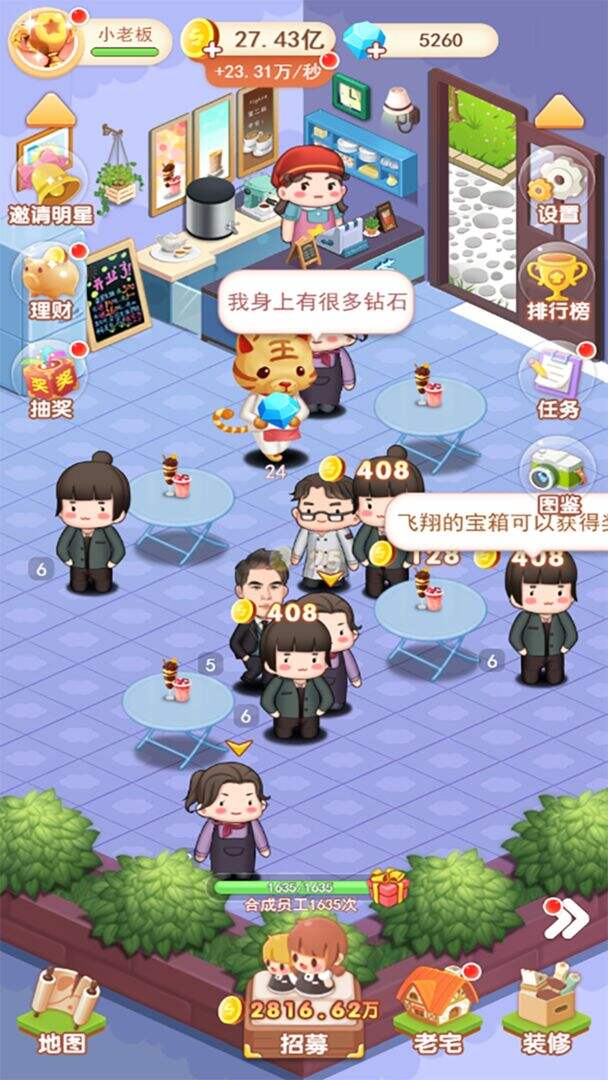Tap the tiger mascot holding a diamond
Viewport: 608px width, 1080px height.
pyautogui.click(x=261, y=397)
